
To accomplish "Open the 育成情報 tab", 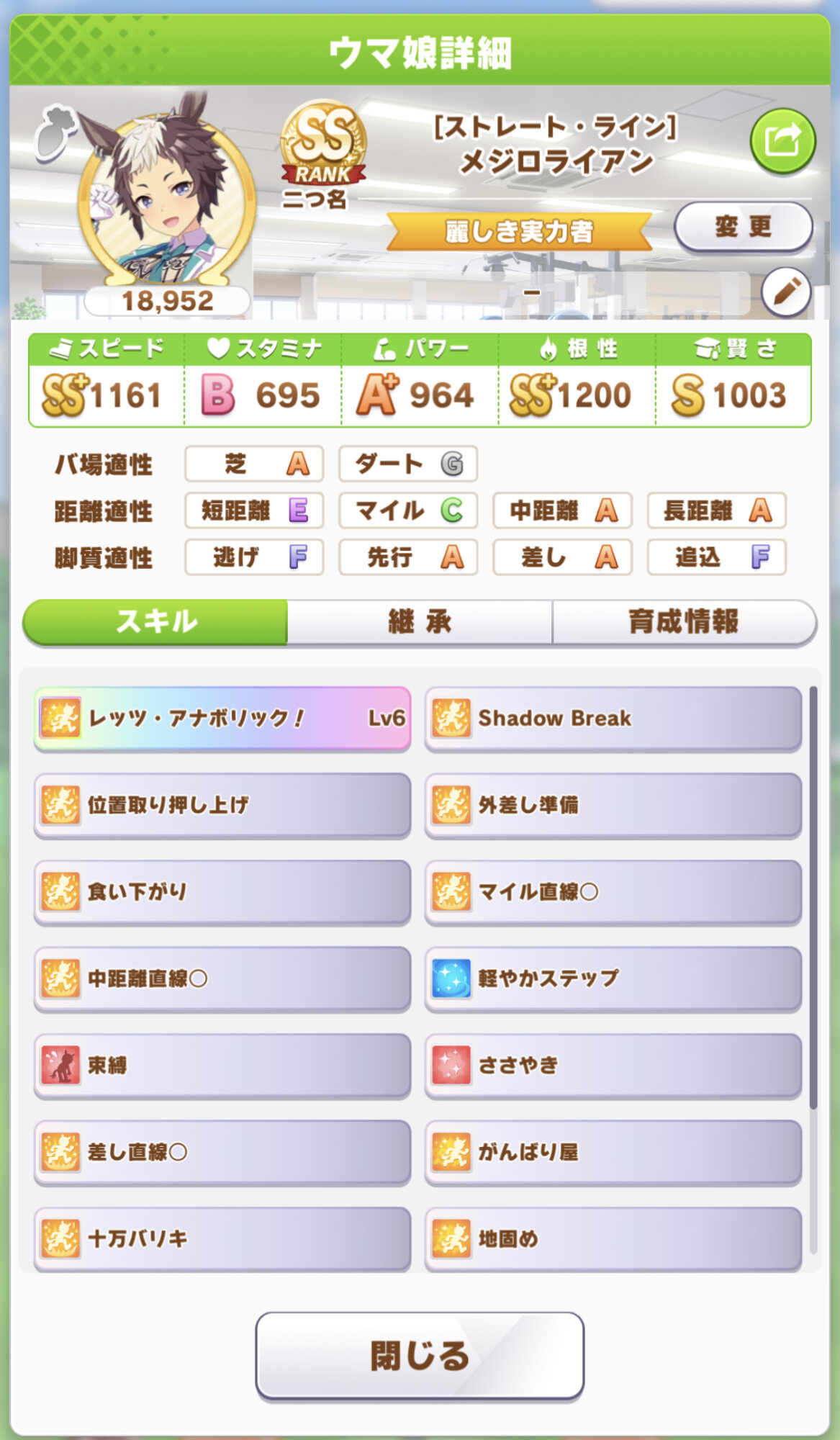I will (x=684, y=621).
